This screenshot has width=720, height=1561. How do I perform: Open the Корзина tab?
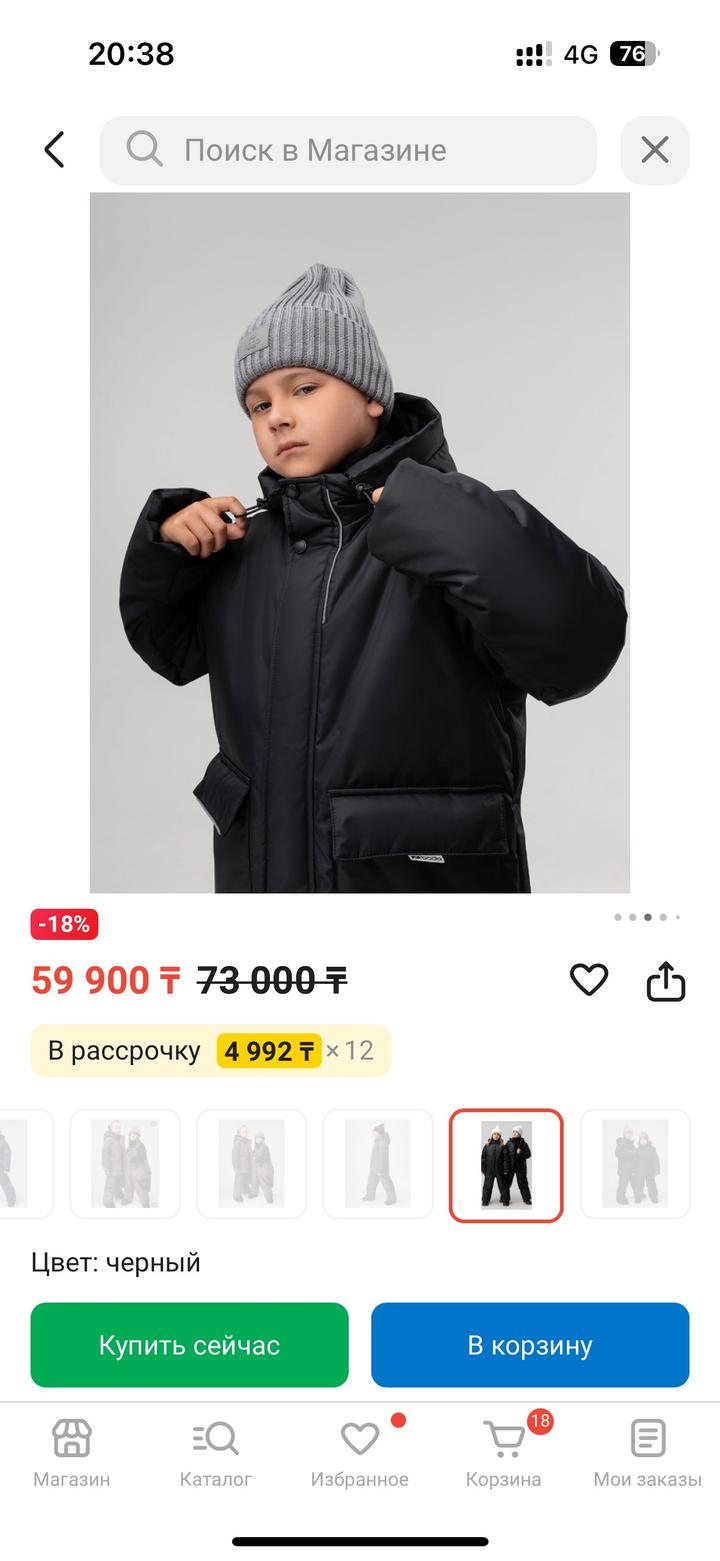tap(503, 1453)
